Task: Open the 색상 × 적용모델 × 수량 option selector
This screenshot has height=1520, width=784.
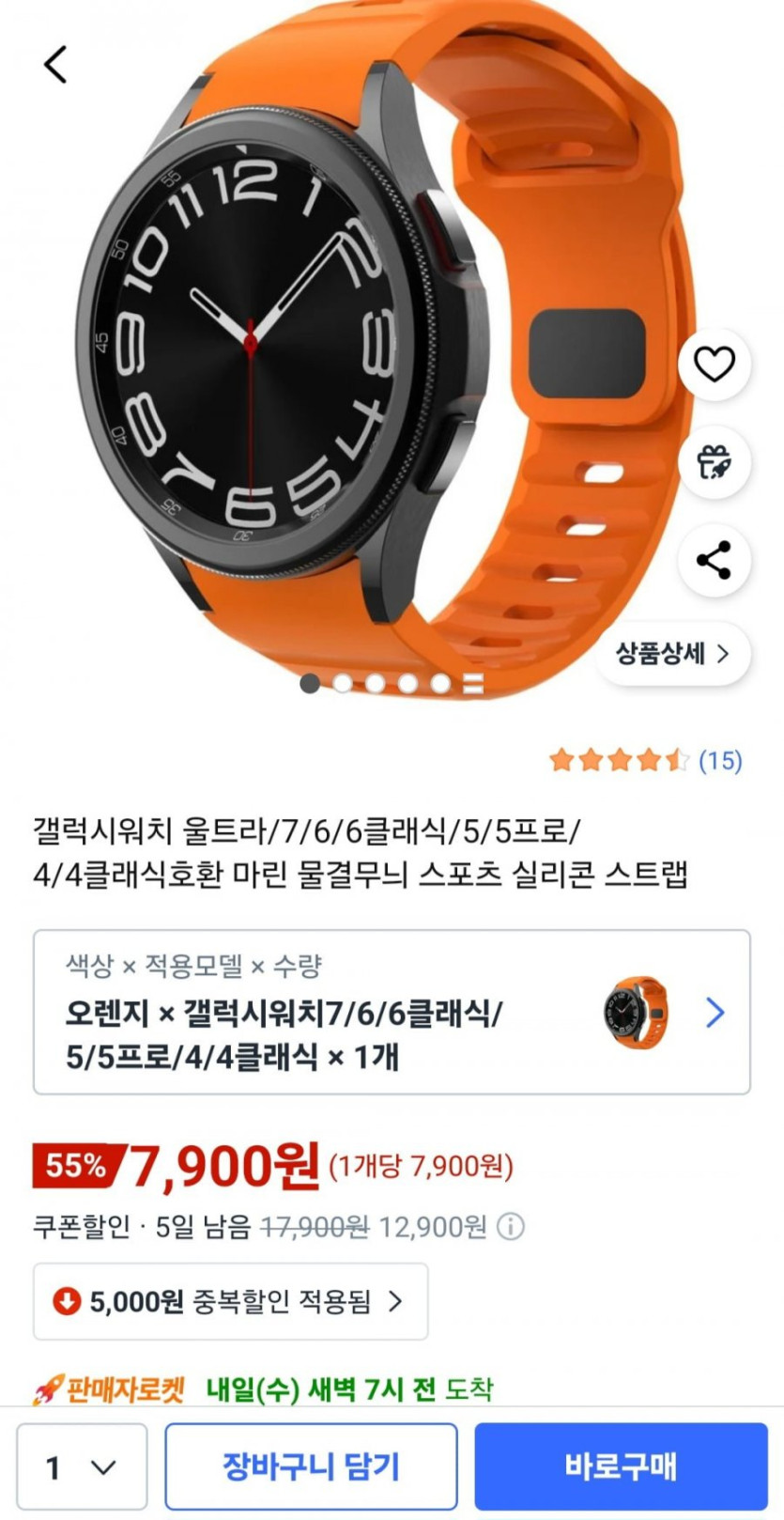Action: [x=392, y=1012]
